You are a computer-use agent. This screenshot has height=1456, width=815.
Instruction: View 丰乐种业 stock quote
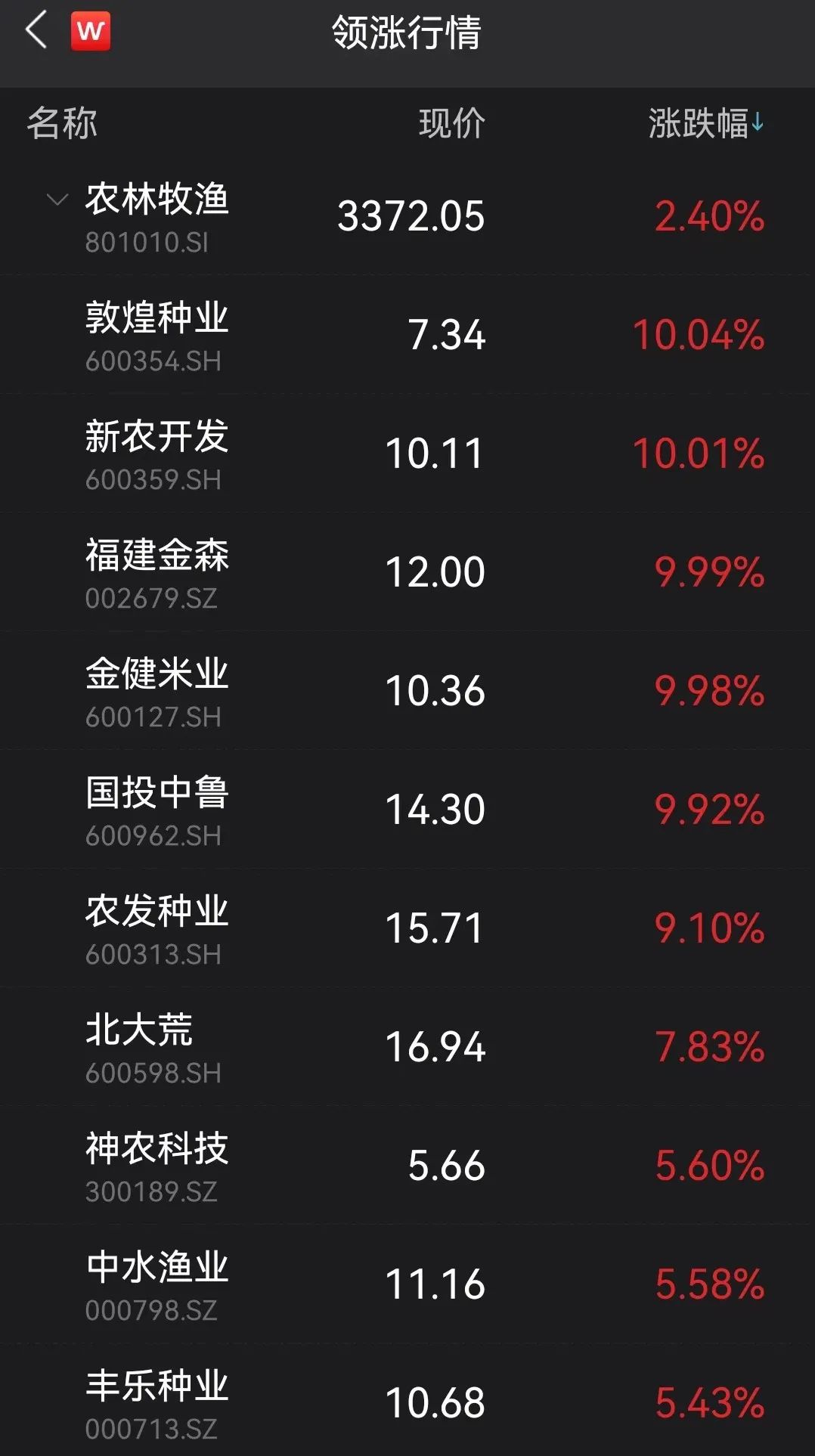(x=407, y=1400)
